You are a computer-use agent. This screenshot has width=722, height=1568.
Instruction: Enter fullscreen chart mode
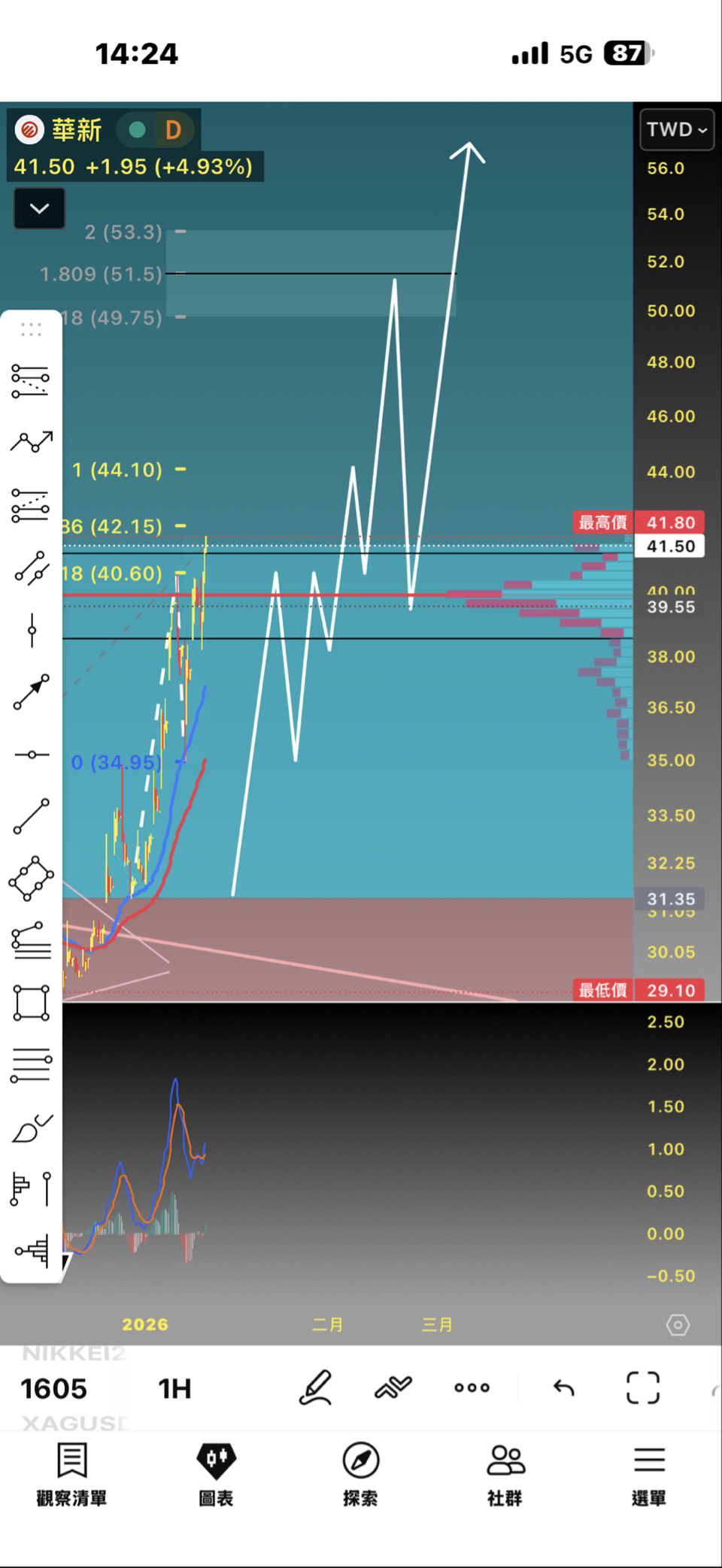642,1388
